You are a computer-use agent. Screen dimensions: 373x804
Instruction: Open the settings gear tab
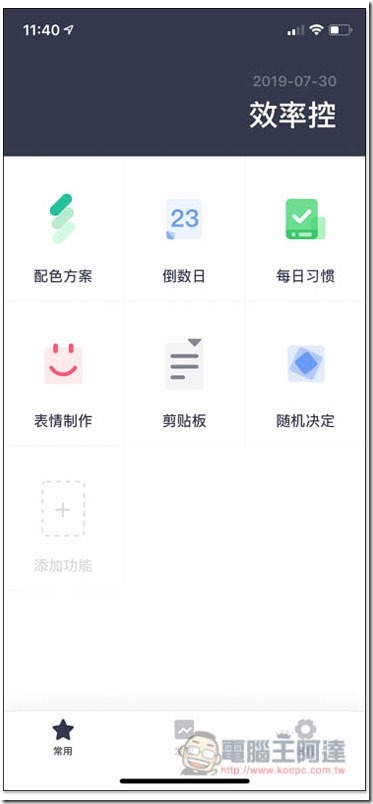point(306,729)
